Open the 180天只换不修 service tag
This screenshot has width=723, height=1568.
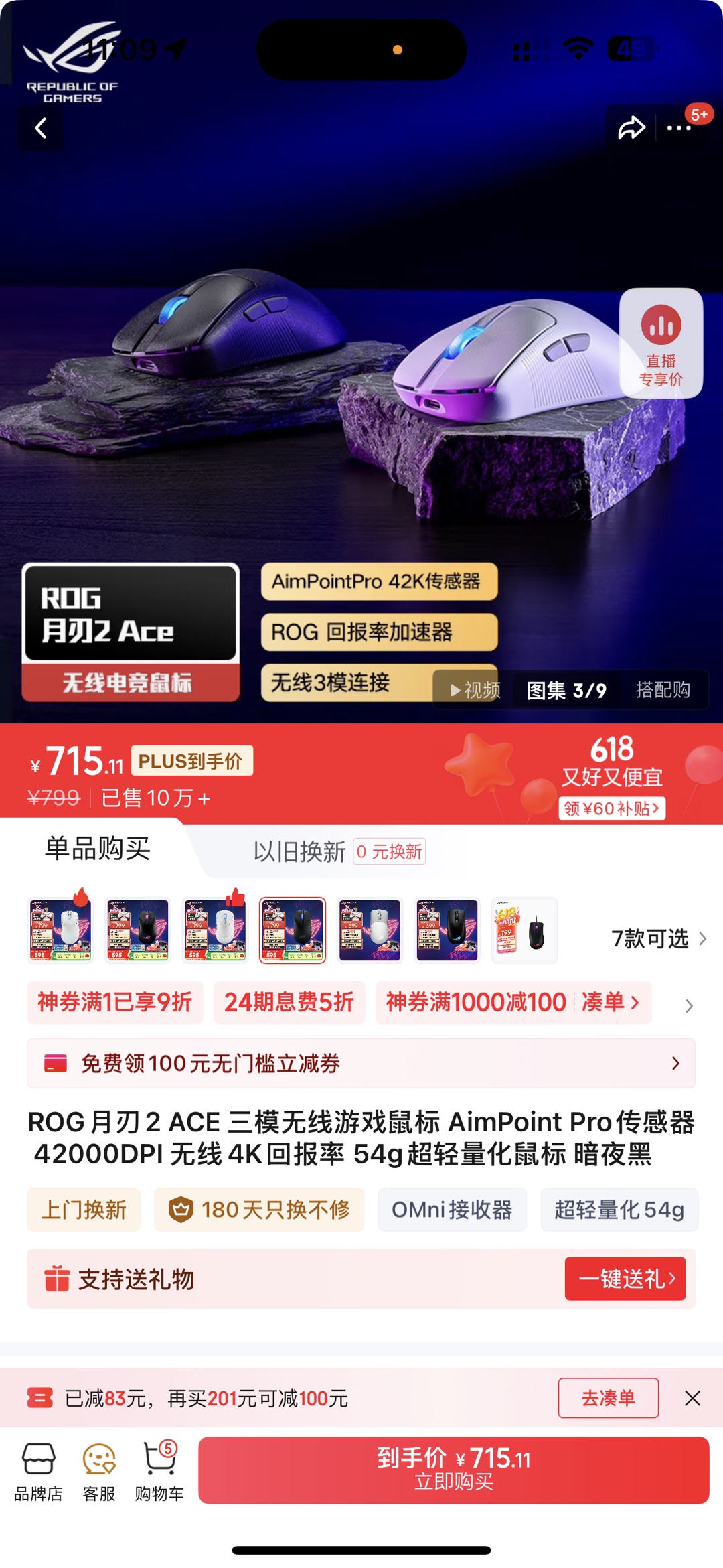pos(259,1210)
